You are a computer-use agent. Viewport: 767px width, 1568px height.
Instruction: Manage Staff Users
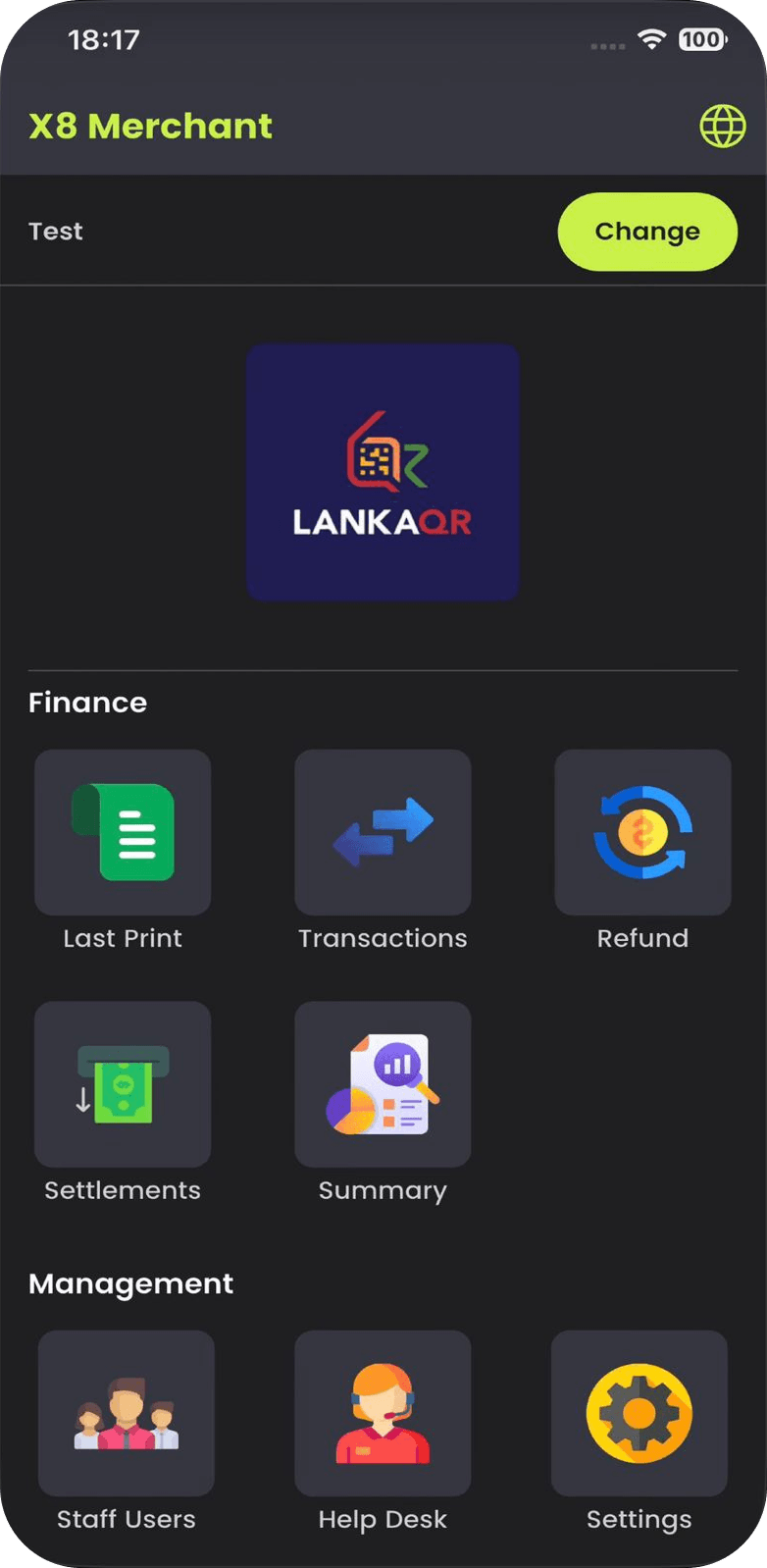(127, 1413)
